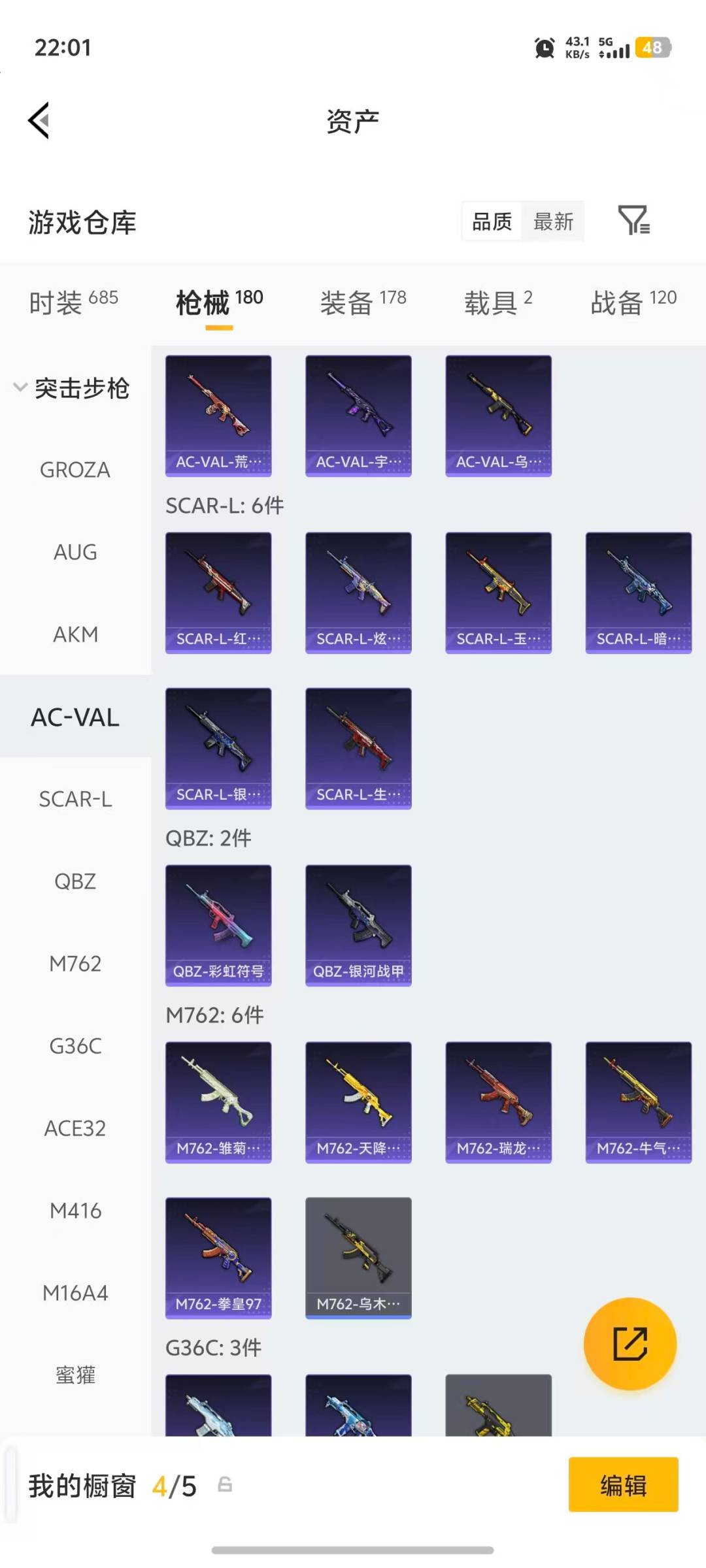706x1568 pixels.
Task: Open the M762-拳皇97 skin
Action: coord(218,1258)
